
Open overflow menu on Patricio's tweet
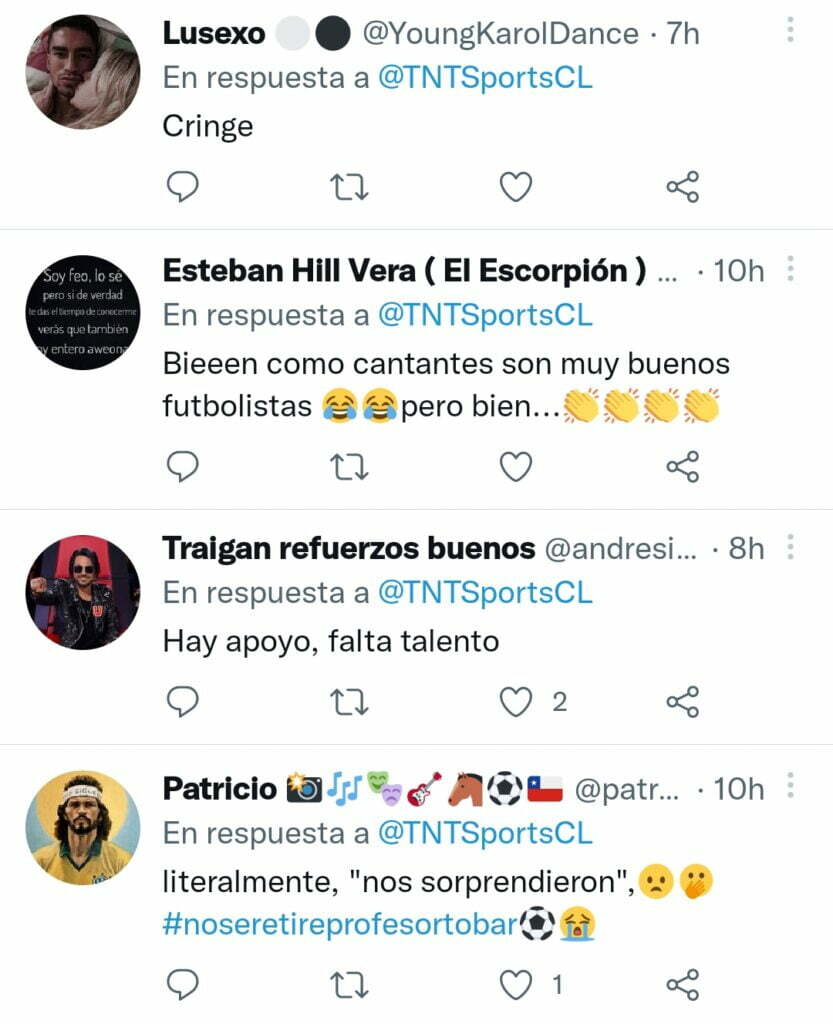point(790,786)
